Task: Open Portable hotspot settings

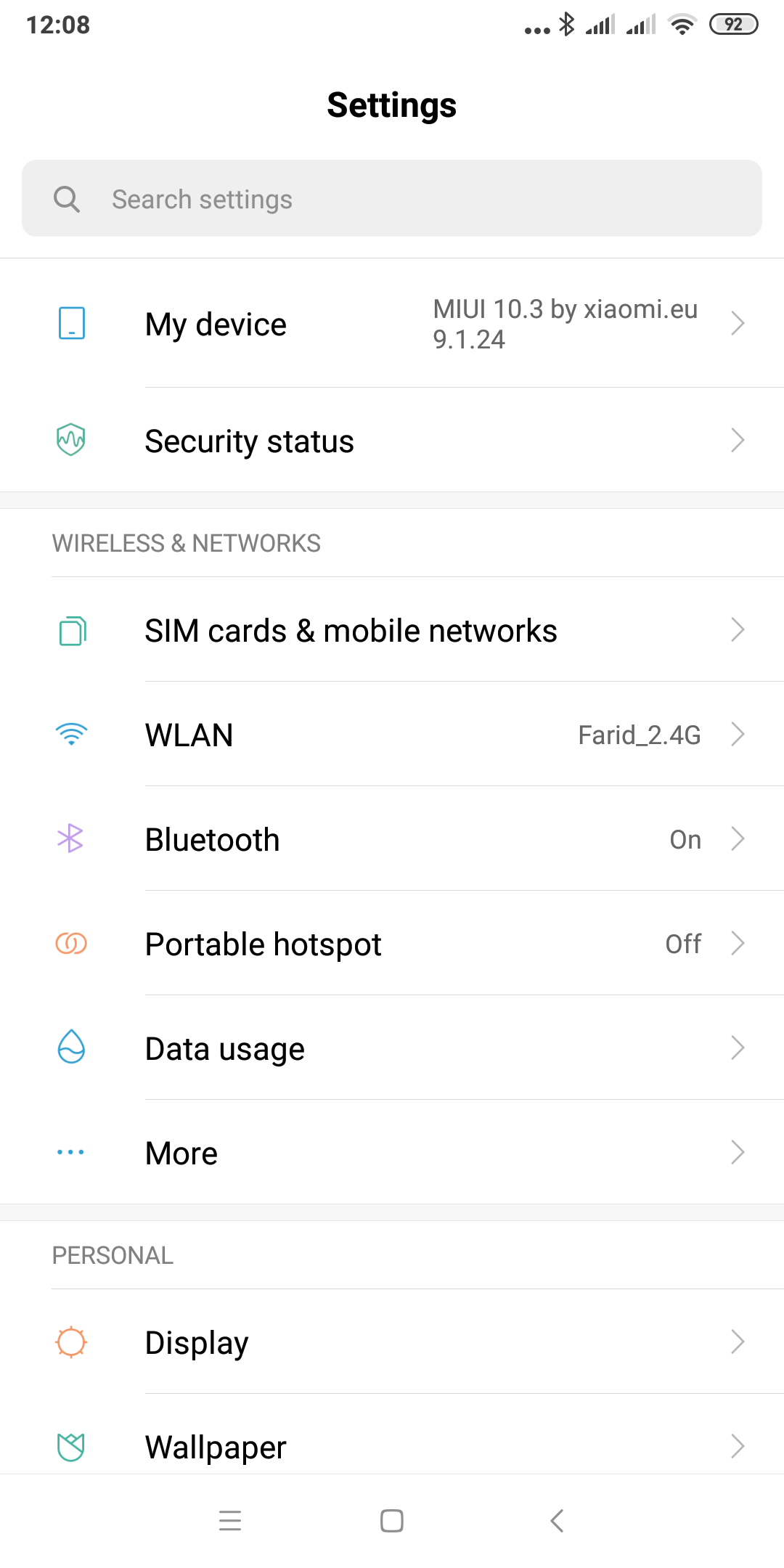Action: [392, 943]
